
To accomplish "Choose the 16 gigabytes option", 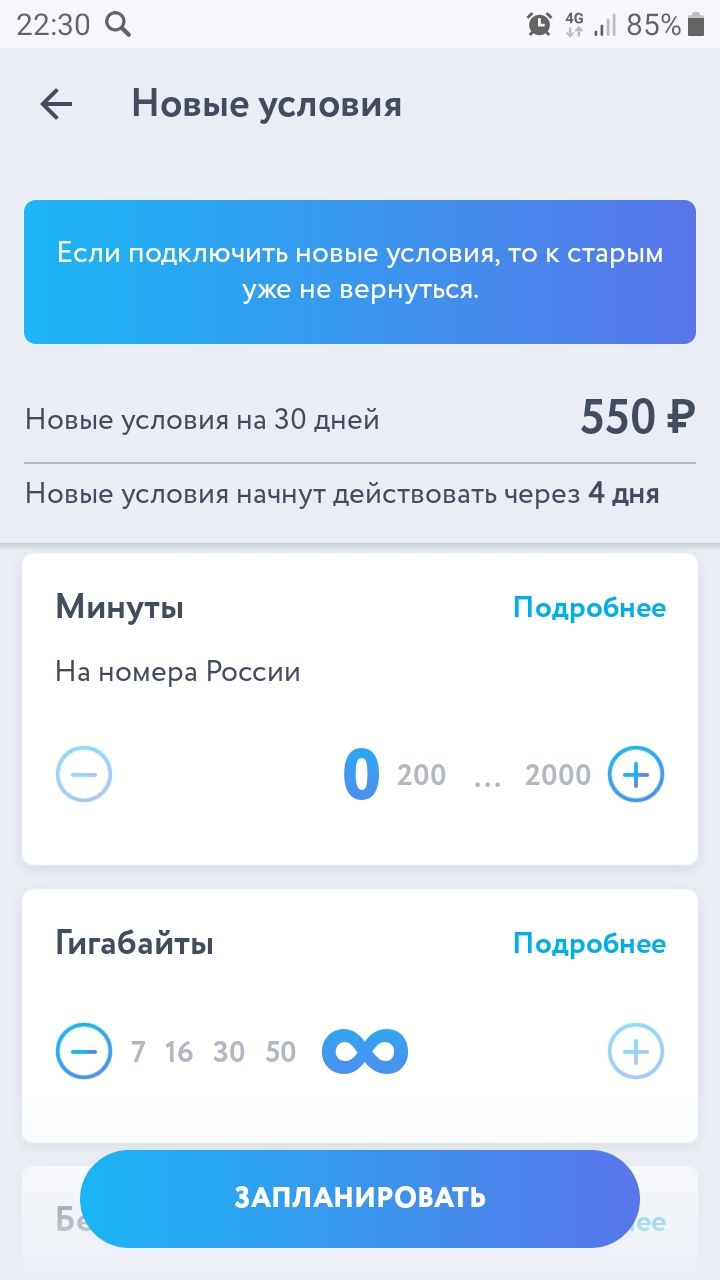I will coord(179,1052).
